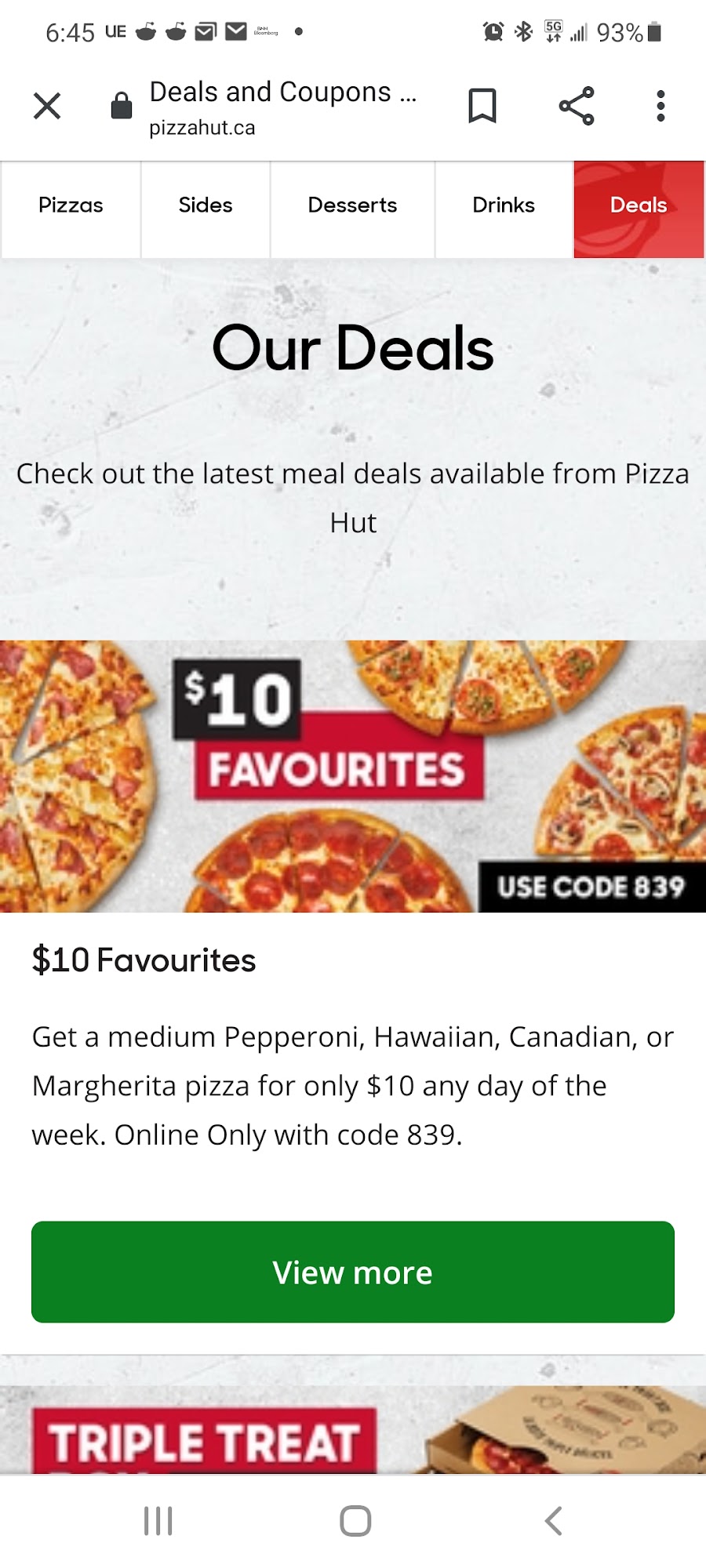This screenshot has height=1568, width=706.
Task: Tap the Deals tab
Action: (639, 205)
